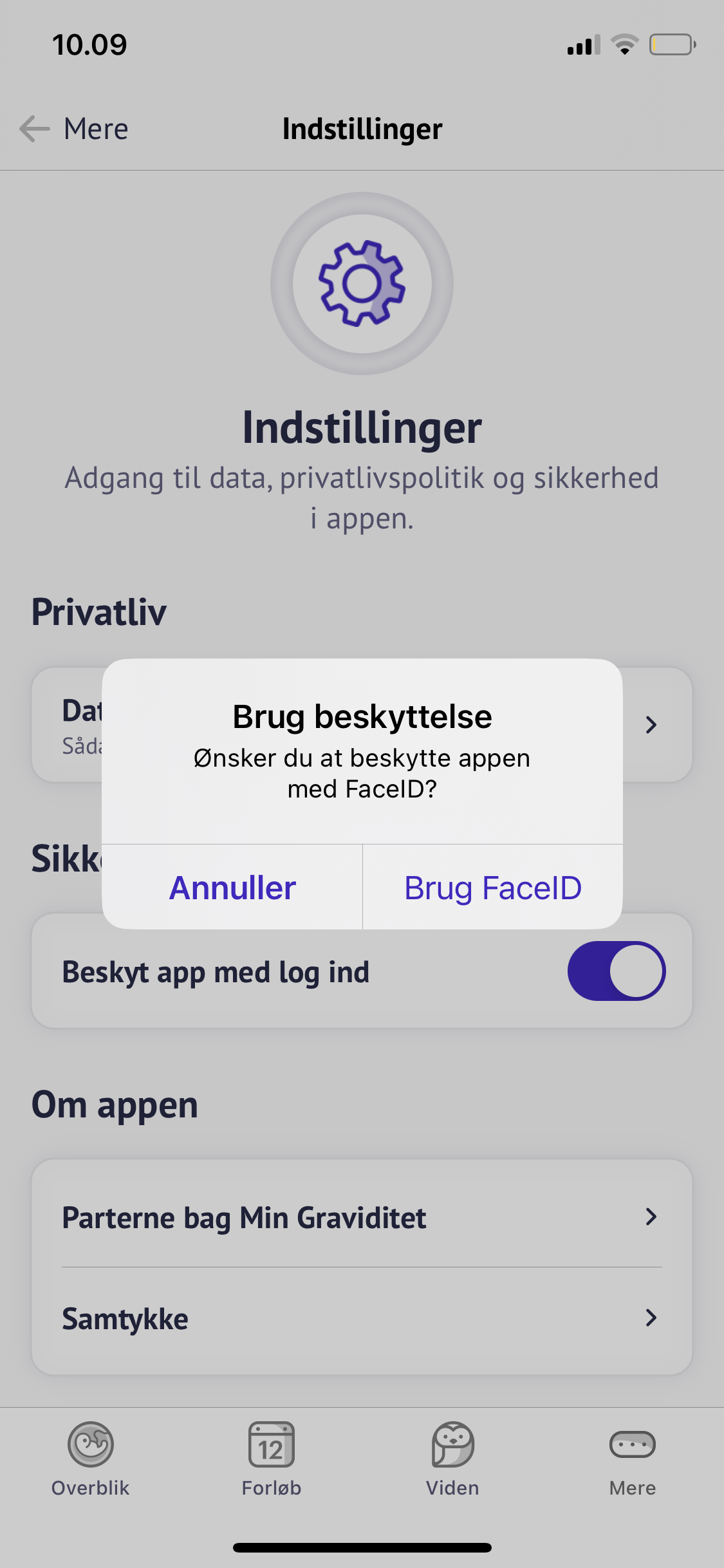Open the Samtykke row
The image size is (724, 1568).
(362, 1319)
